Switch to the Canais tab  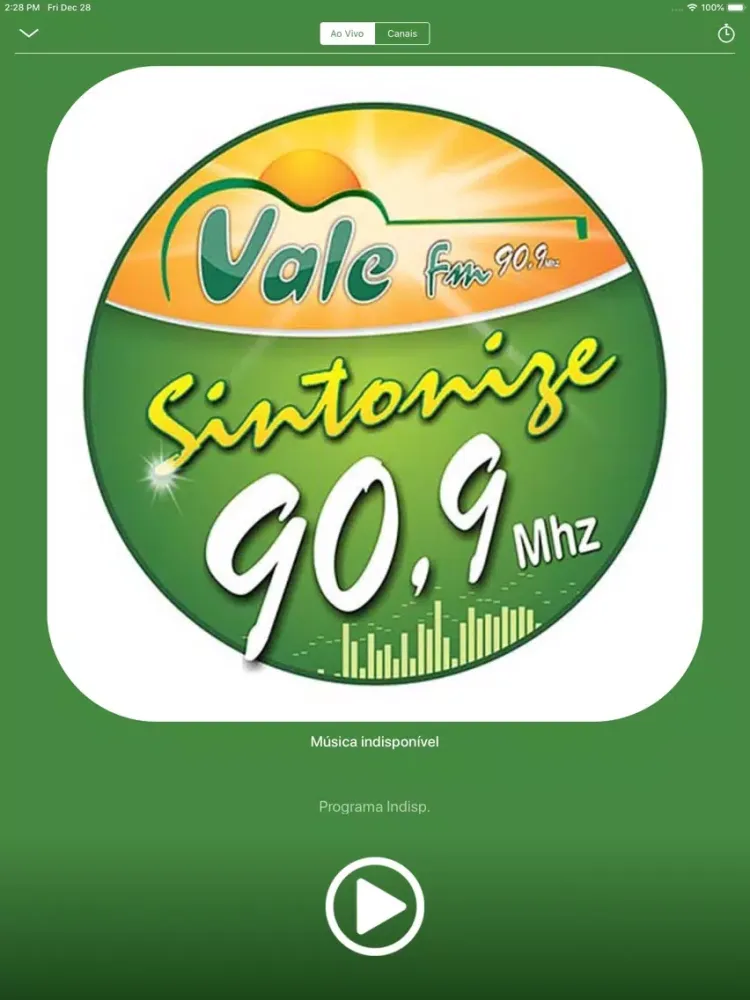403,34
